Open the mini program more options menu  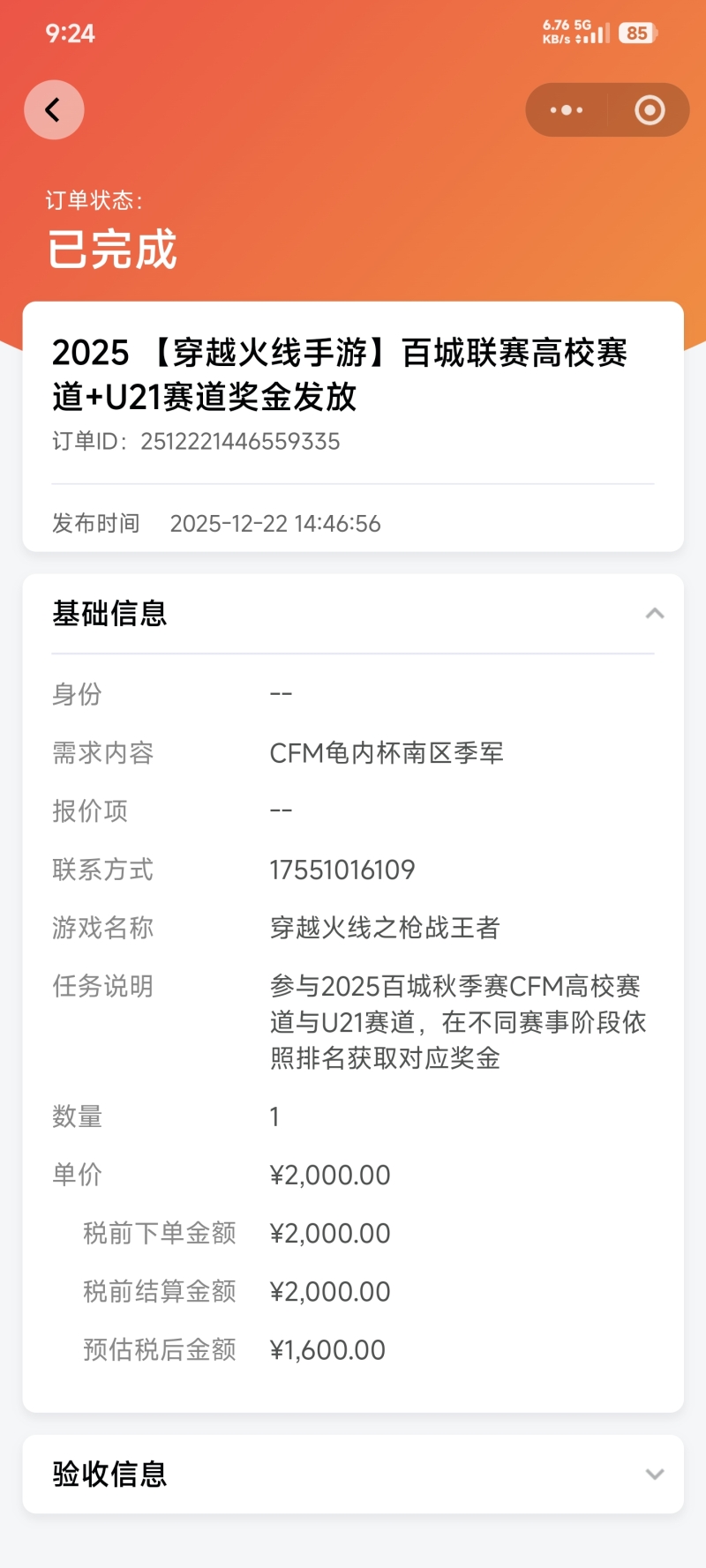(567, 110)
